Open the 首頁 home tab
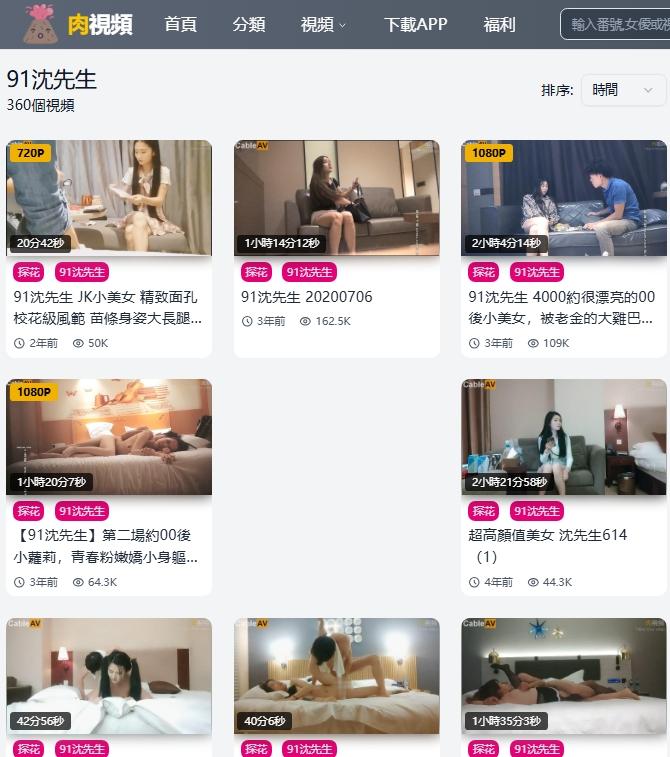Viewport: 670px width, 757px height. click(180, 25)
